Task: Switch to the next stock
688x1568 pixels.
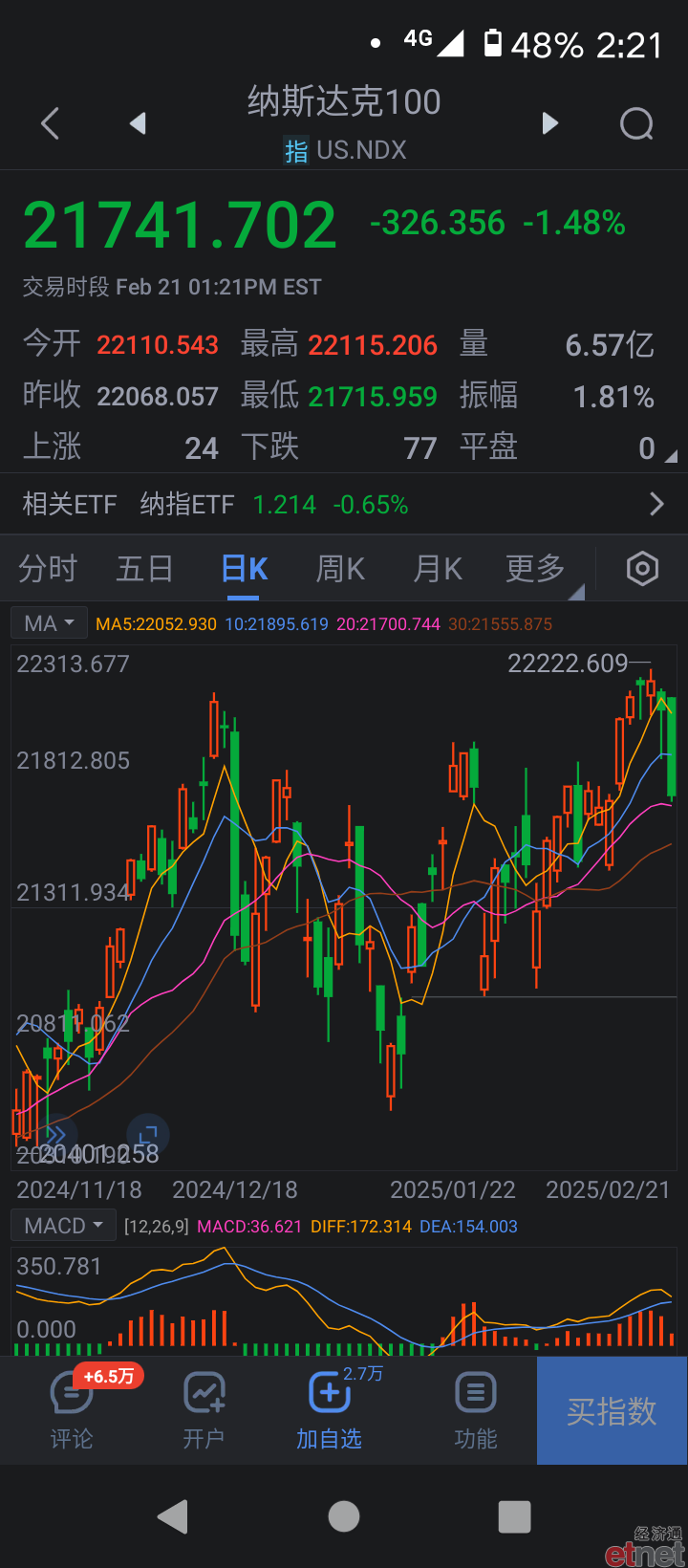Action: 549,123
